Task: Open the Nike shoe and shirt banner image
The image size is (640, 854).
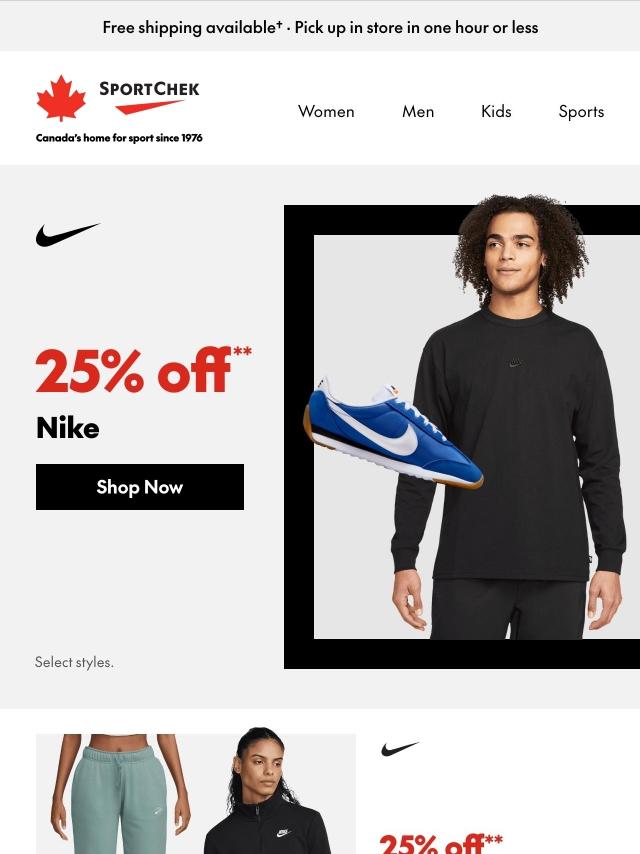Action: [462, 437]
